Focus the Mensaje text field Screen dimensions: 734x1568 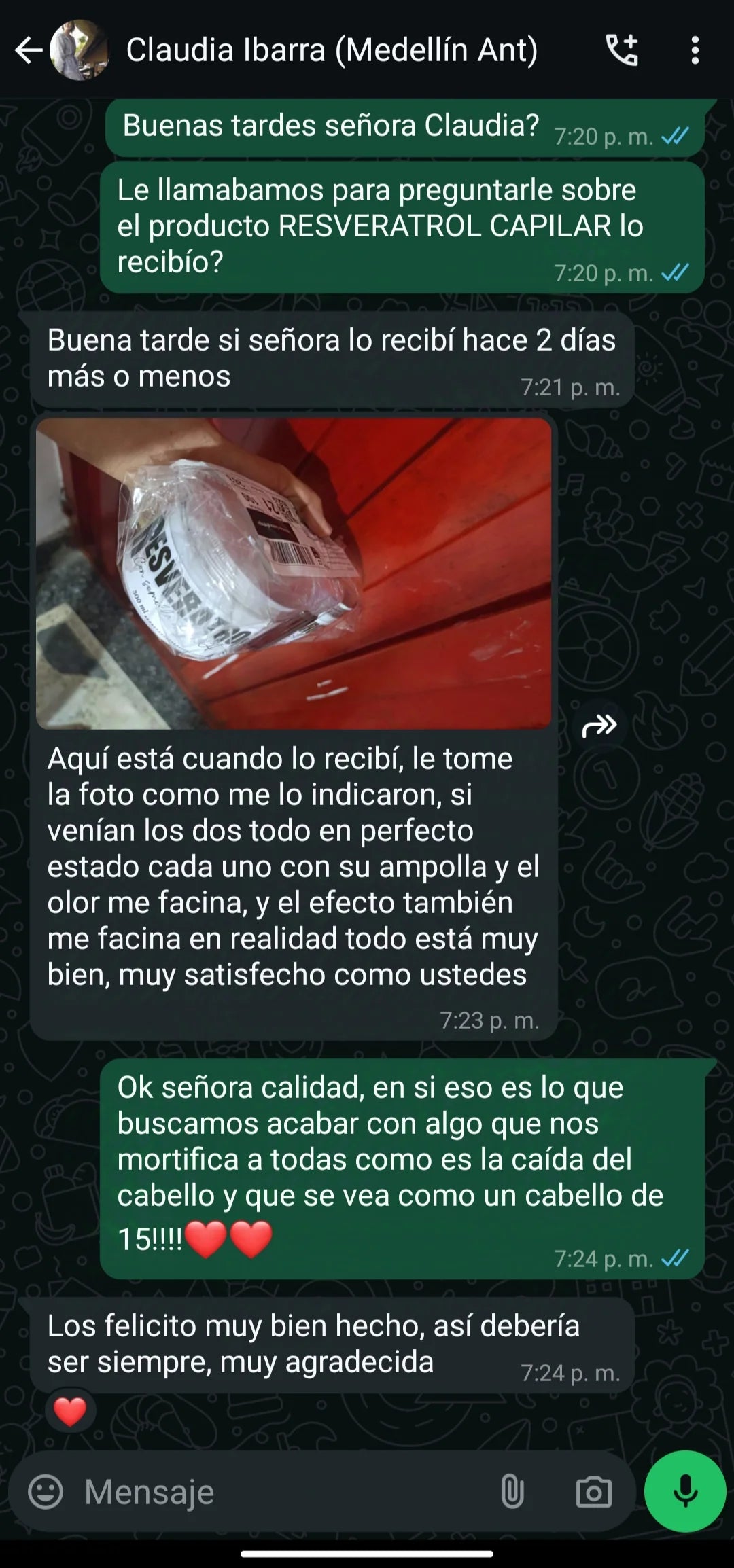coord(272,1492)
